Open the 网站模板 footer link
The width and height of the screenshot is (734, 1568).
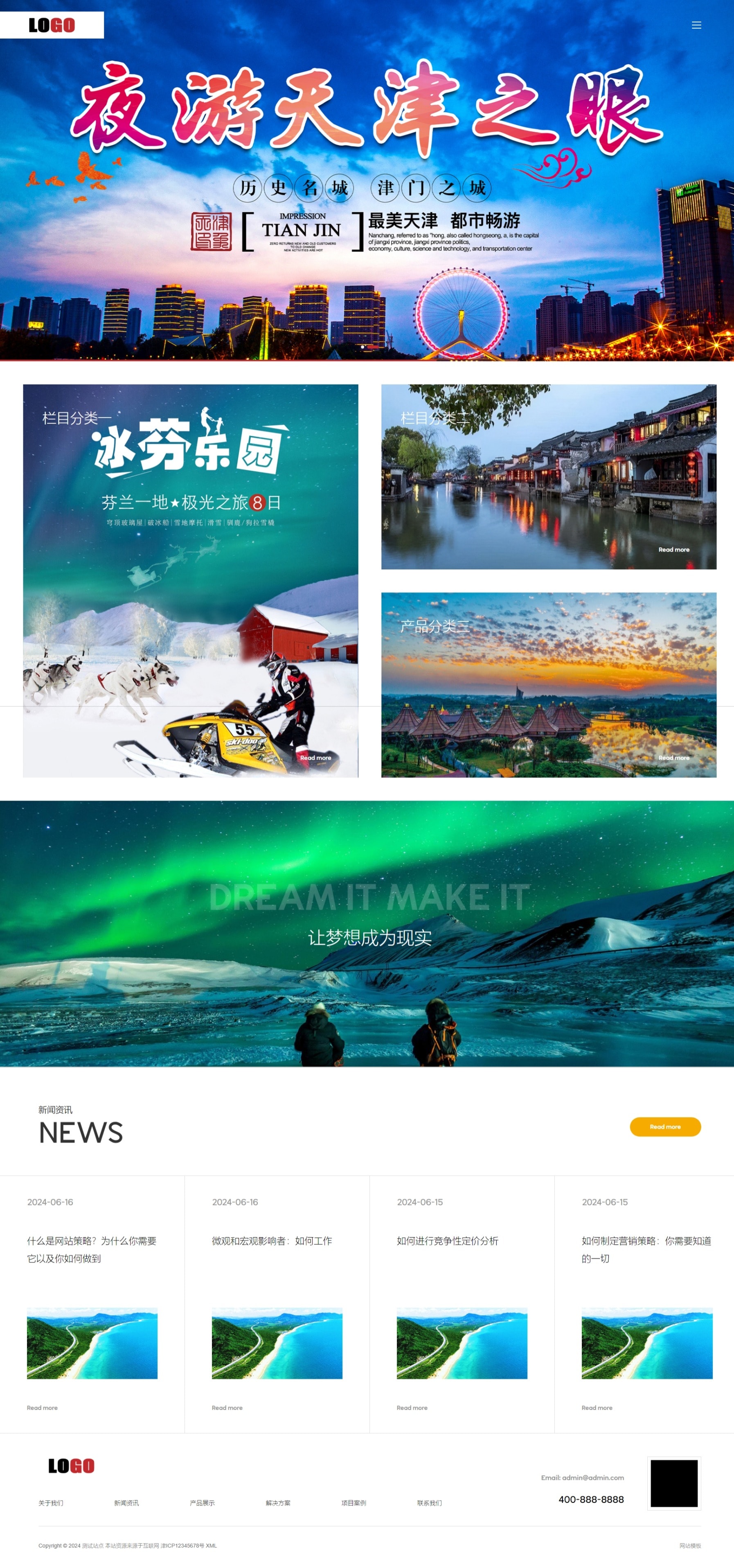click(690, 1545)
